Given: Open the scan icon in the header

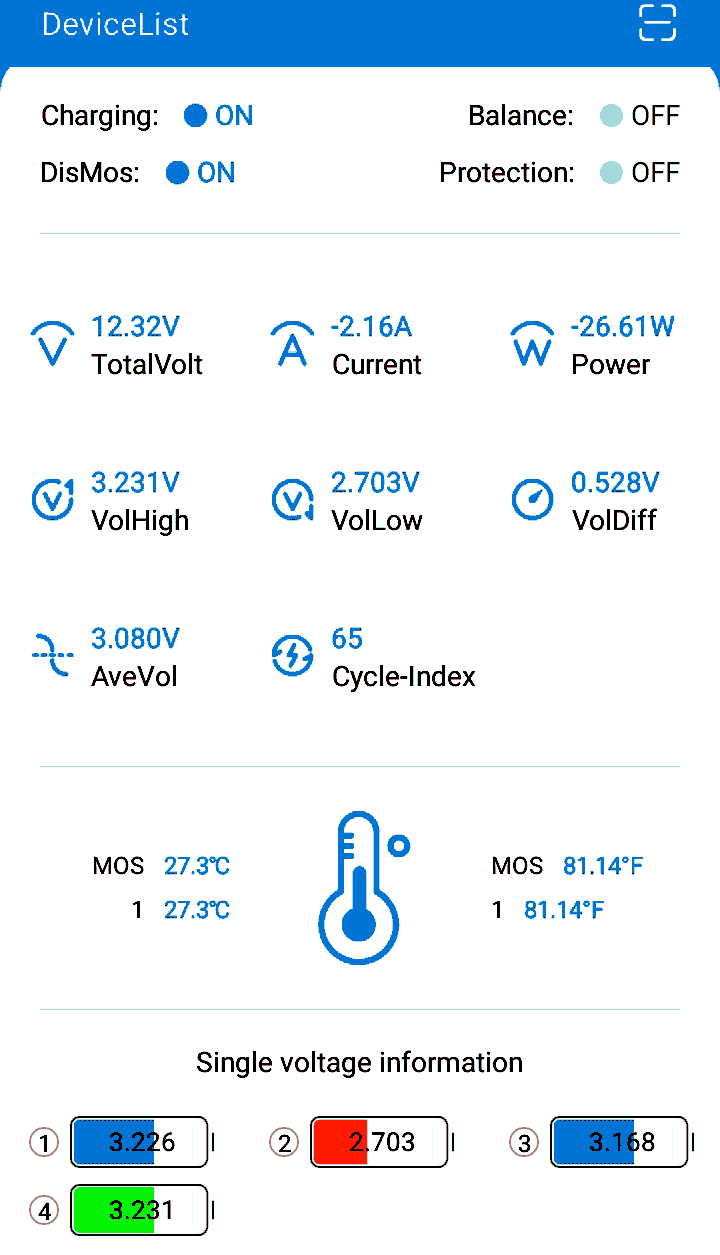Looking at the screenshot, I should (x=657, y=23).
